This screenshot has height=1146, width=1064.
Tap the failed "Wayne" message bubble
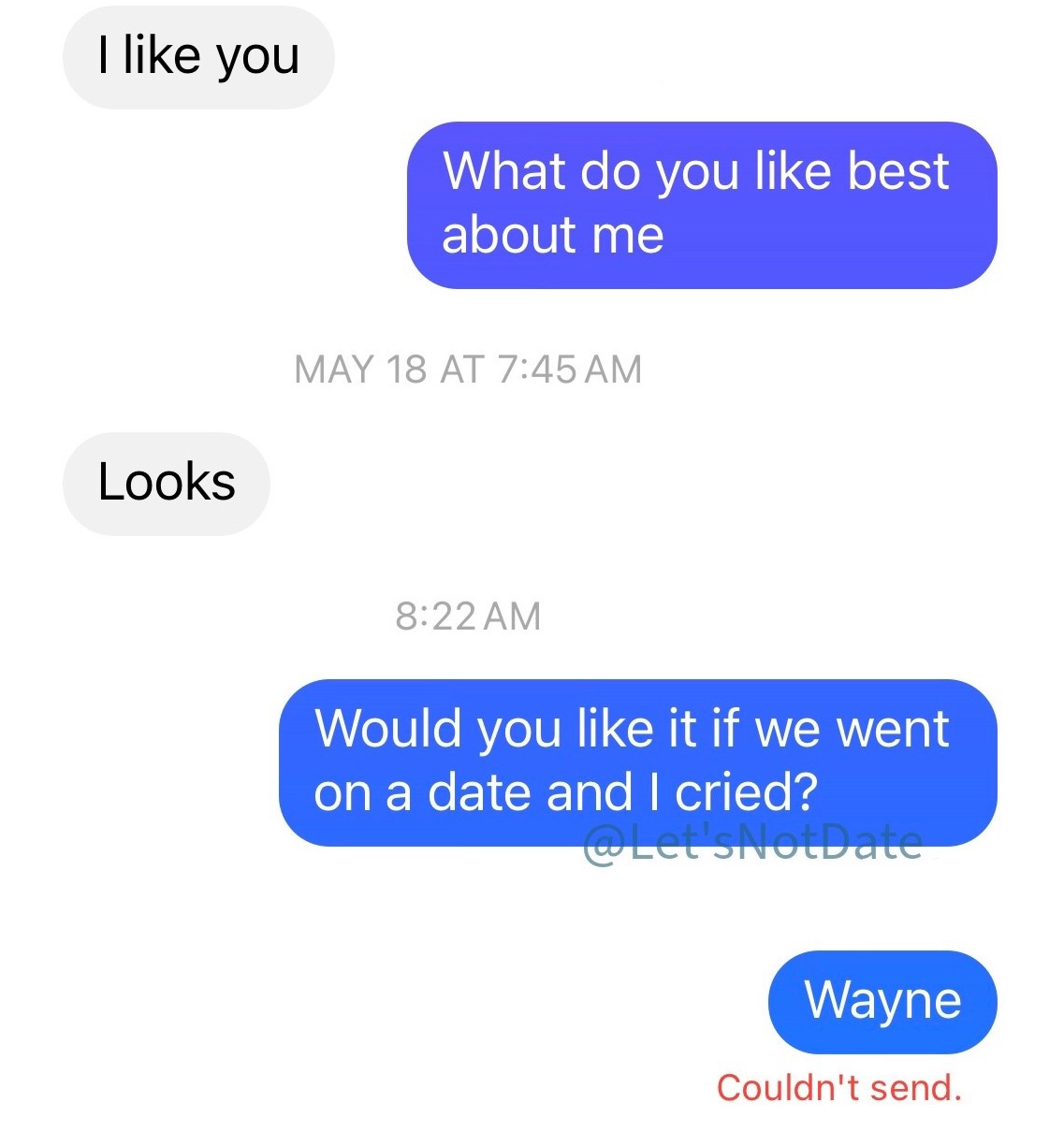(x=882, y=1002)
